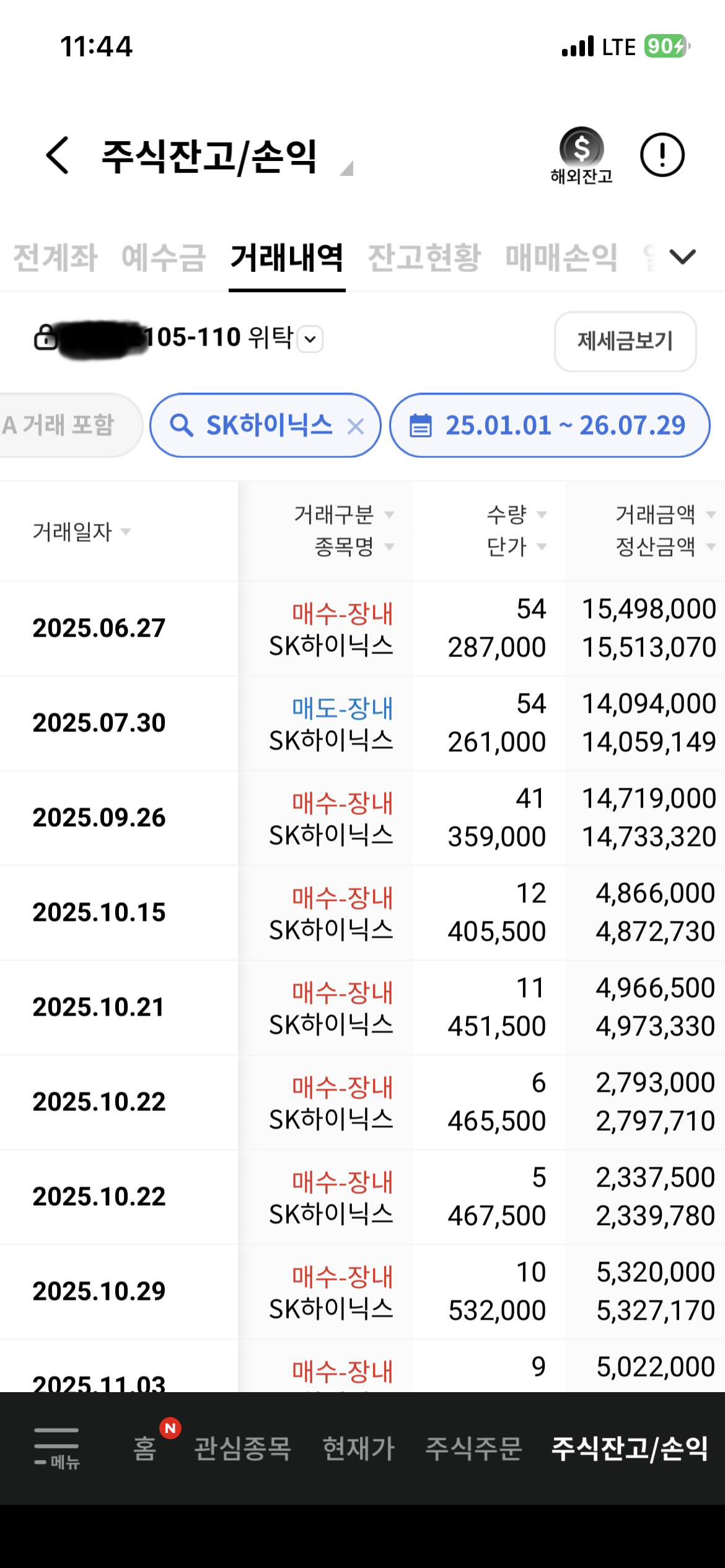Open the account selector dropdown 위탁
Viewport: 725px width, 1568px height.
[x=310, y=339]
